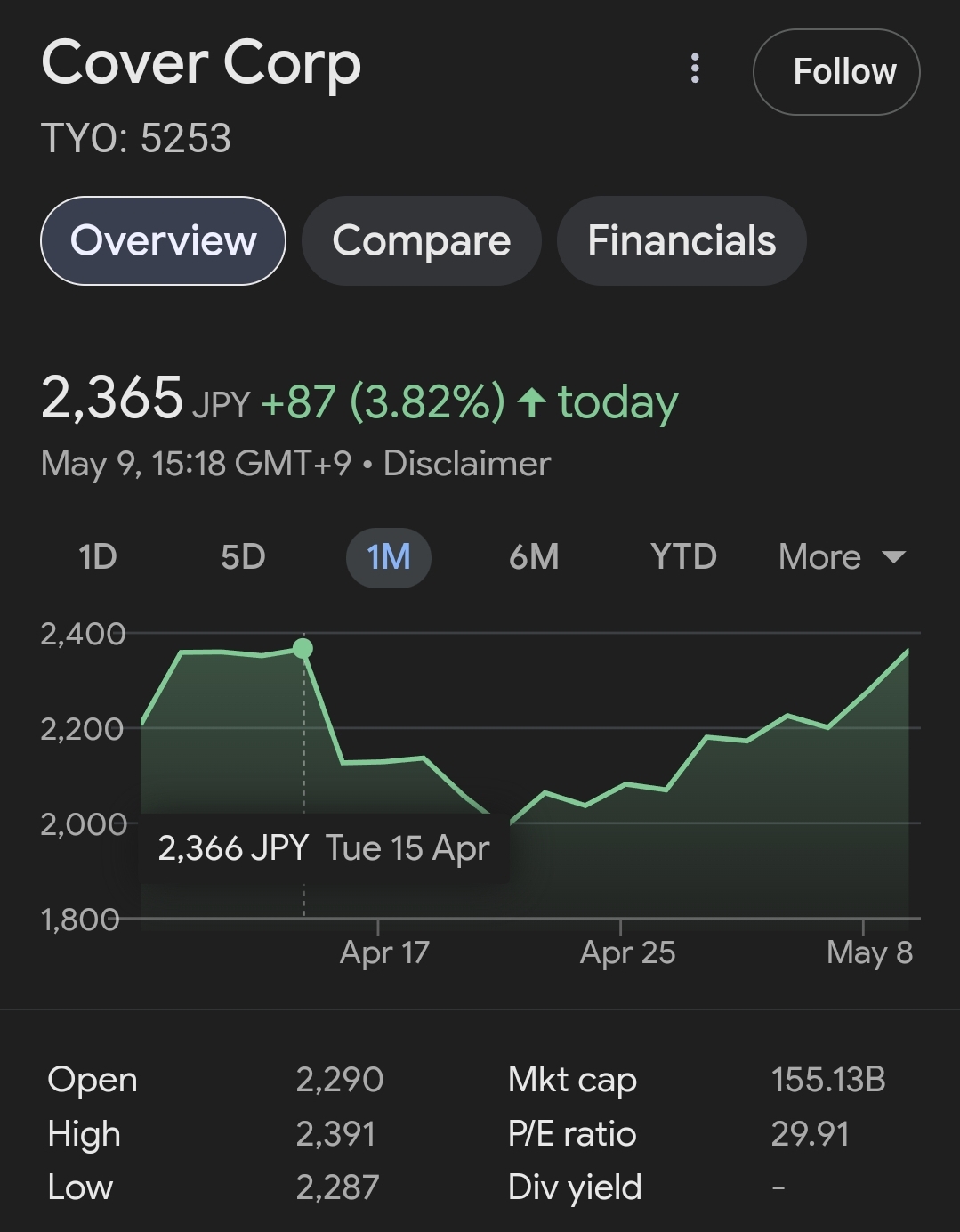Open the Disclaimer link

466,464
